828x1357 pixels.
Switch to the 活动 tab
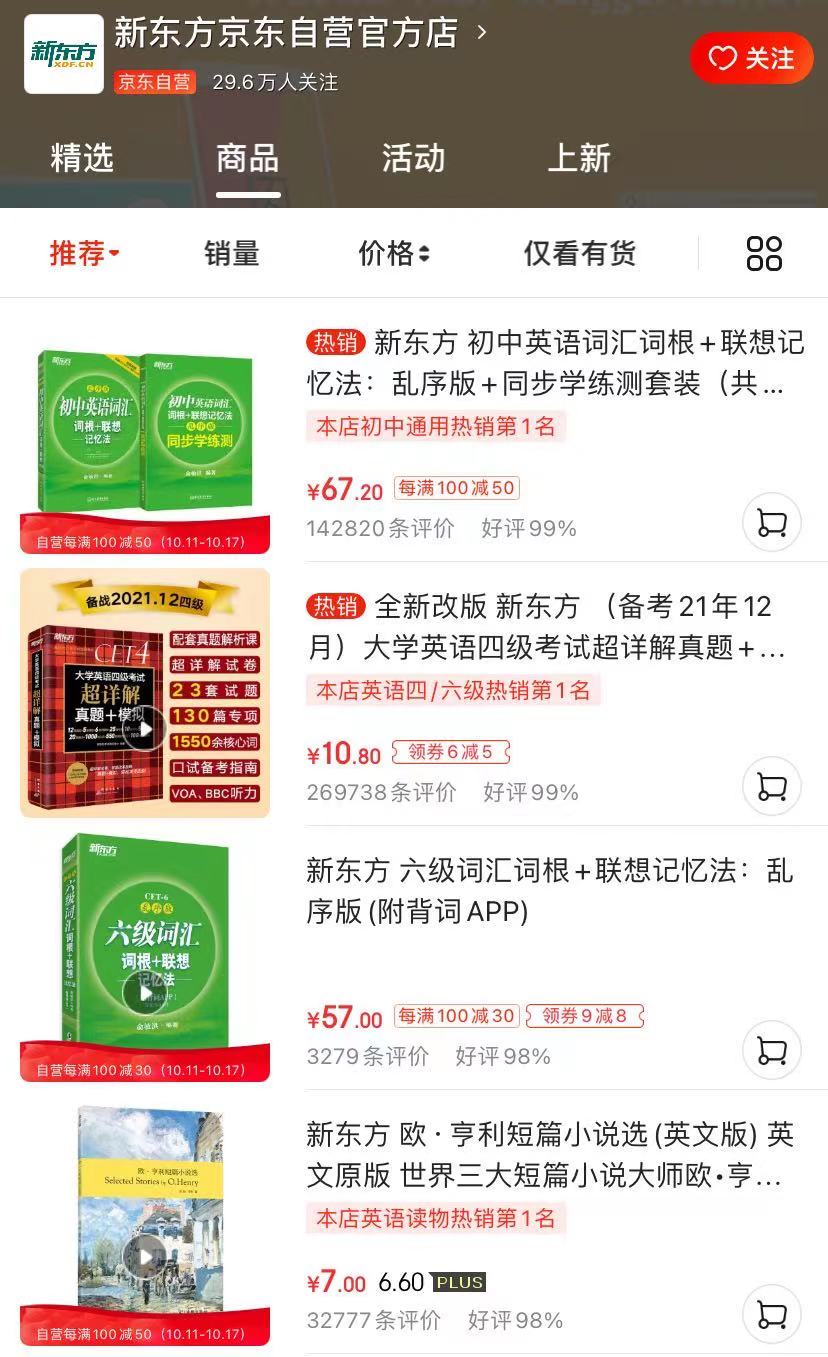413,158
